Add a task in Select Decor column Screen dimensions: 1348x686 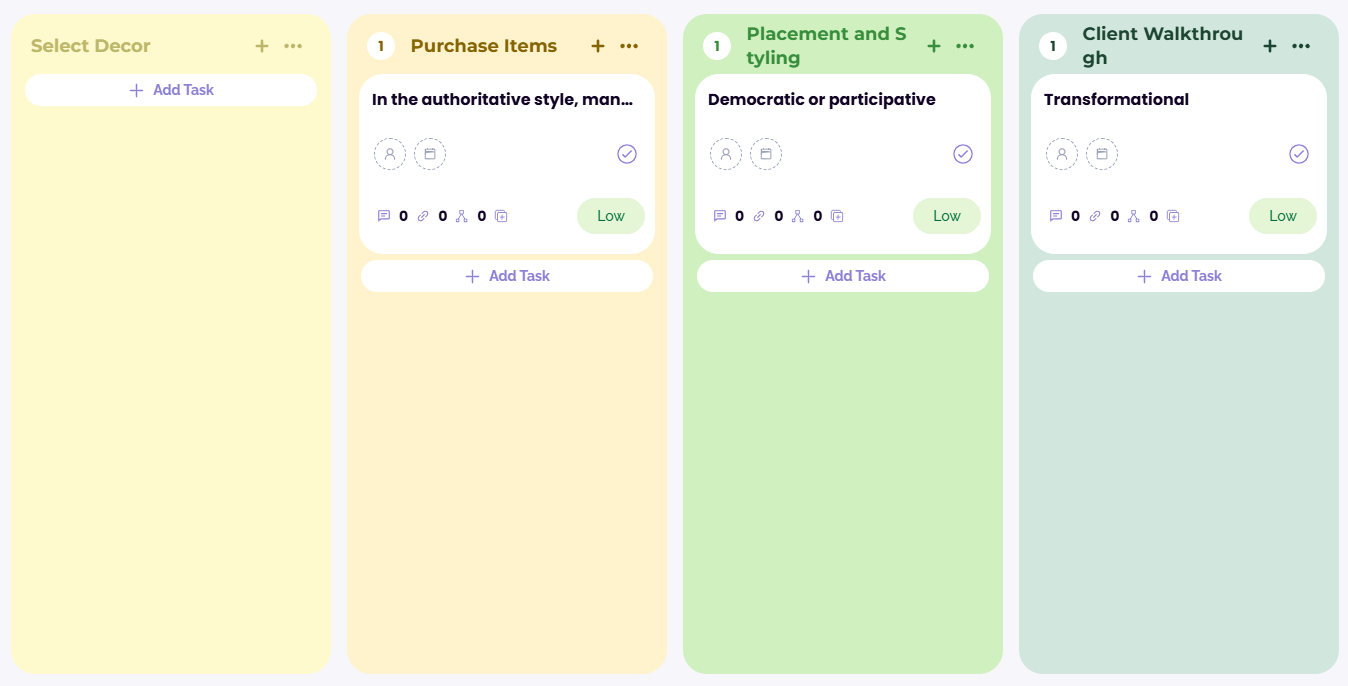click(171, 90)
